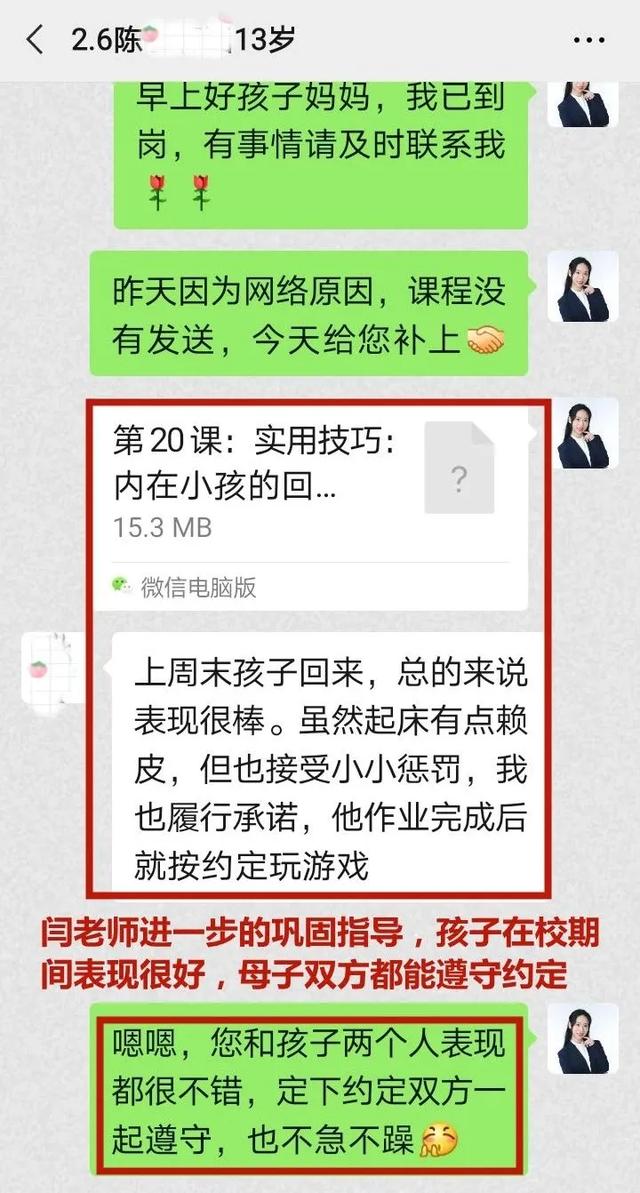Open the 第20课 file attachment

point(310,480)
